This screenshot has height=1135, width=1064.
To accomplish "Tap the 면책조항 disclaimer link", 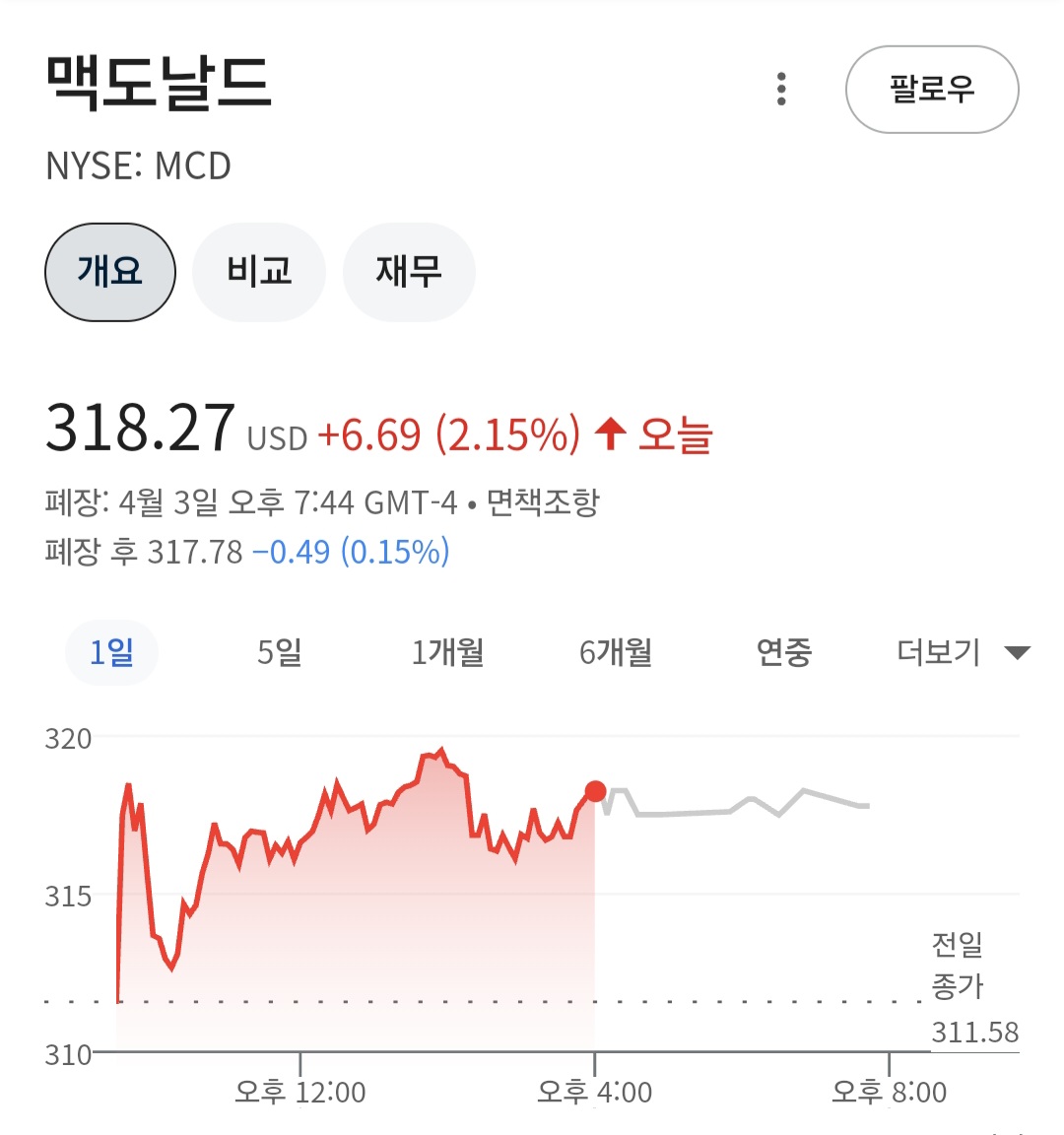I will tap(543, 502).
